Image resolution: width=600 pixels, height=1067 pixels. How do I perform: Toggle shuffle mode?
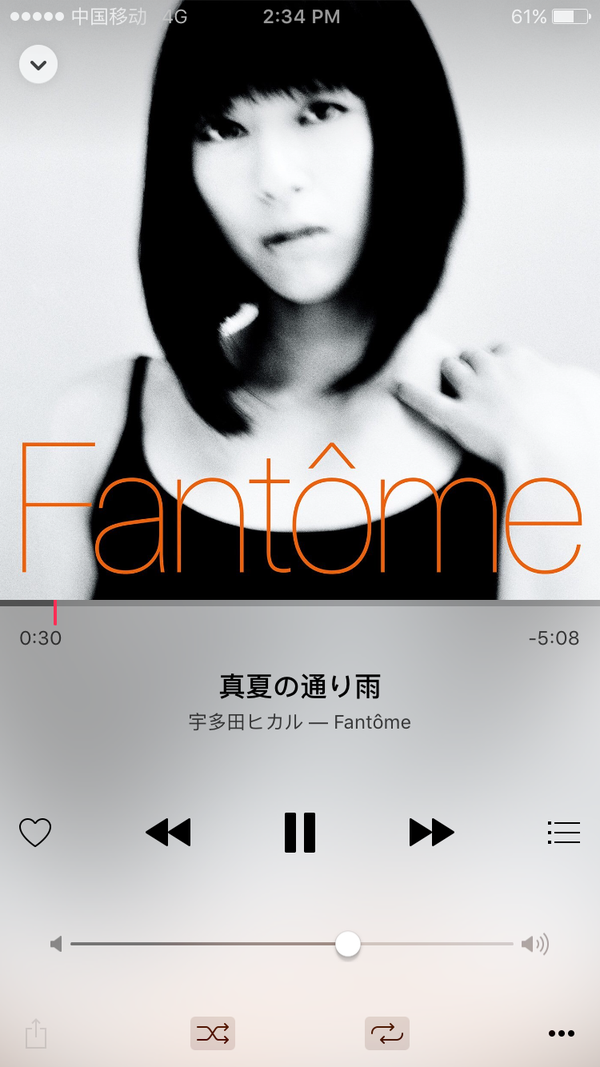[212, 1033]
